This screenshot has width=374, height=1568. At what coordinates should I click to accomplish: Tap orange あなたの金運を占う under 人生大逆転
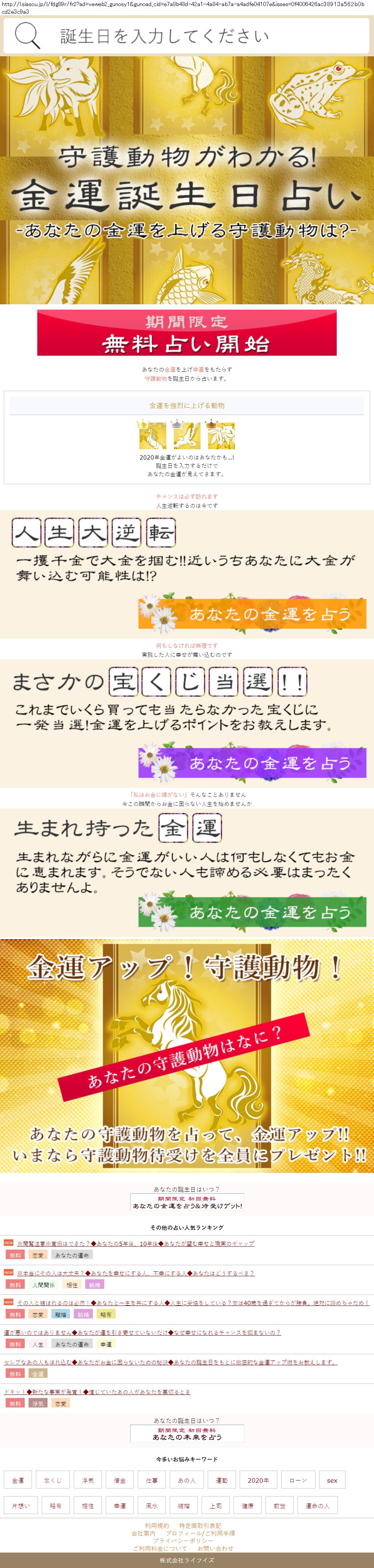click(x=252, y=614)
